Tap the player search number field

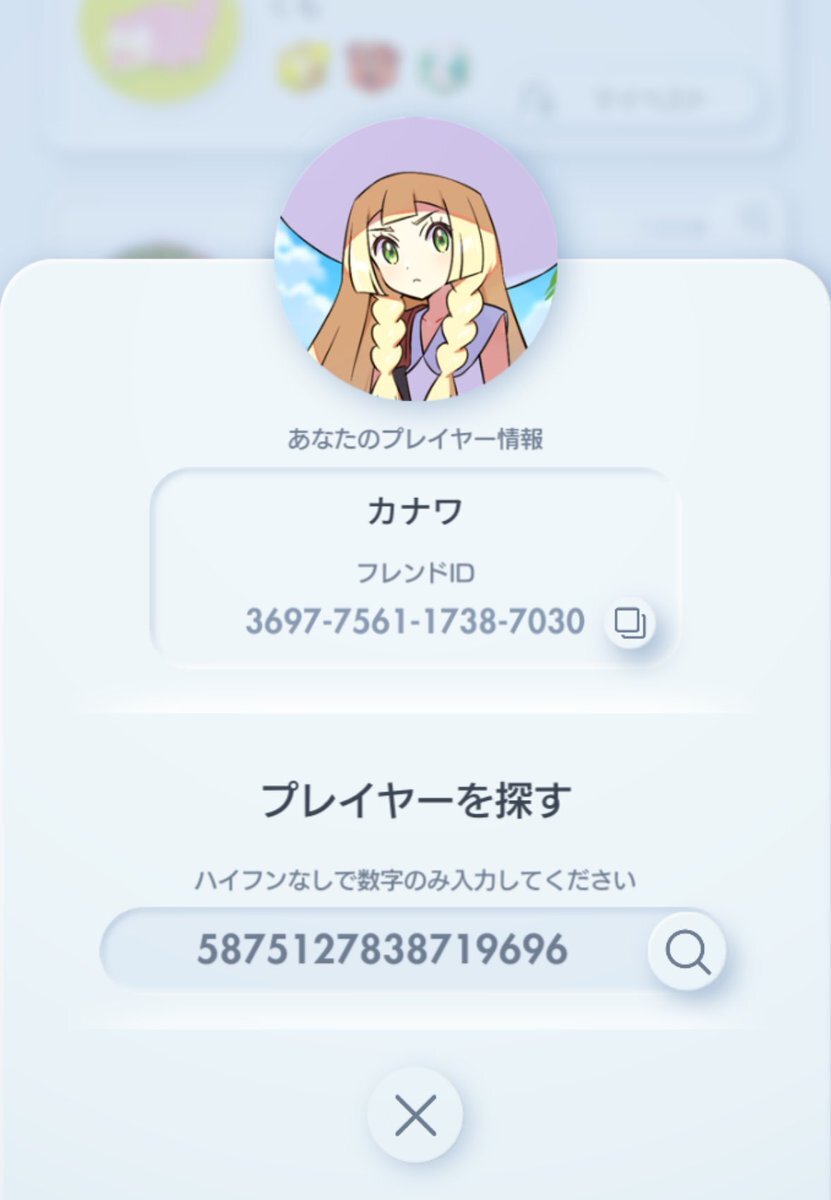coord(382,950)
